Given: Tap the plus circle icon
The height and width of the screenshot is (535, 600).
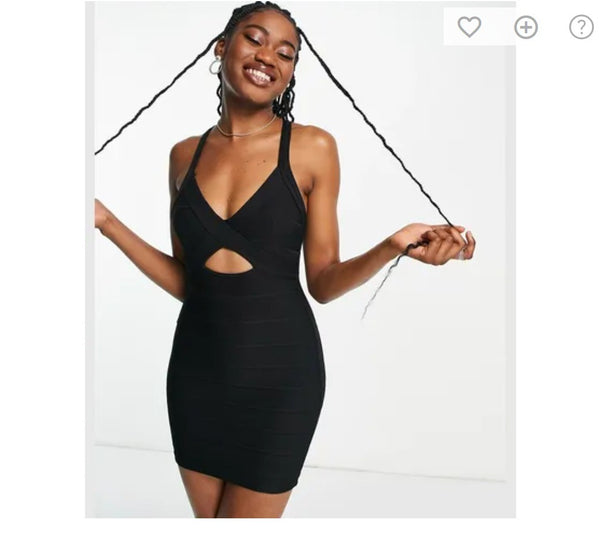Looking at the screenshot, I should pyautogui.click(x=526, y=27).
